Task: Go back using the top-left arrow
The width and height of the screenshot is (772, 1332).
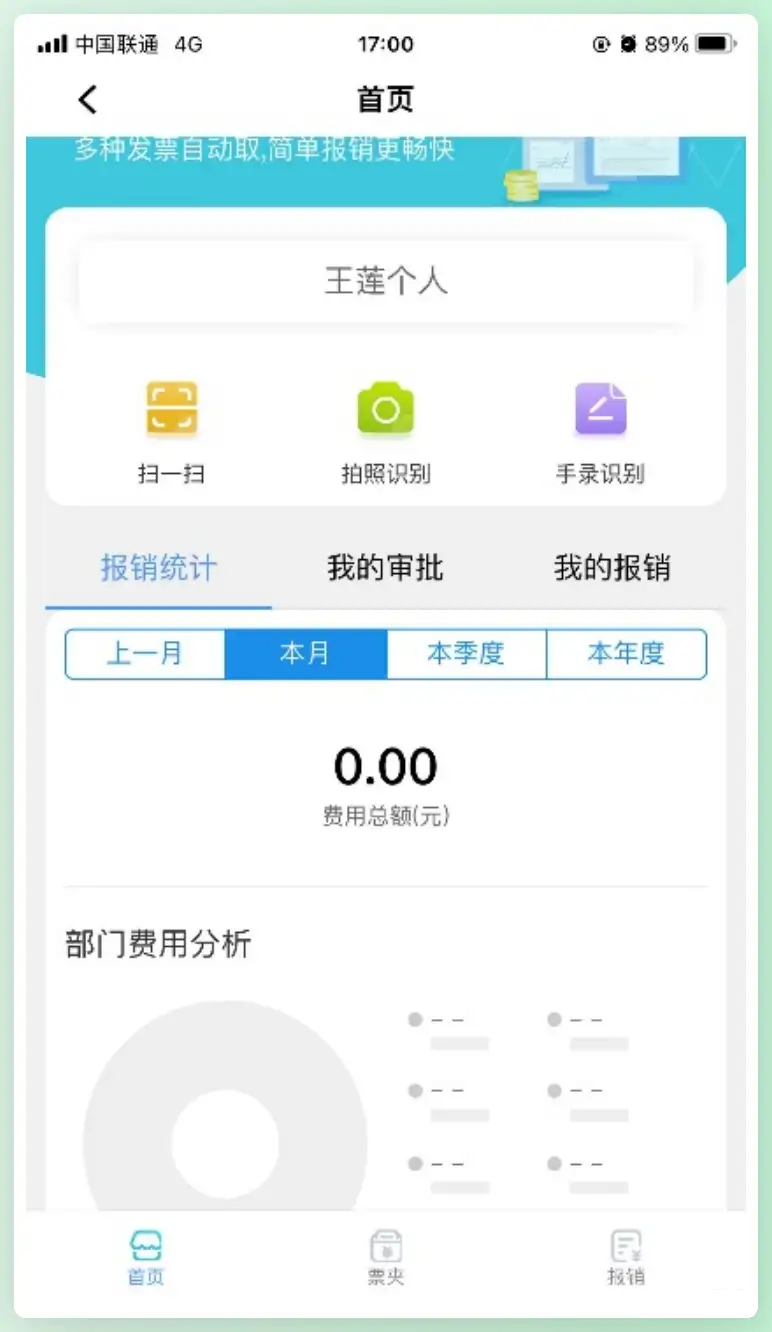Action: (x=88, y=99)
